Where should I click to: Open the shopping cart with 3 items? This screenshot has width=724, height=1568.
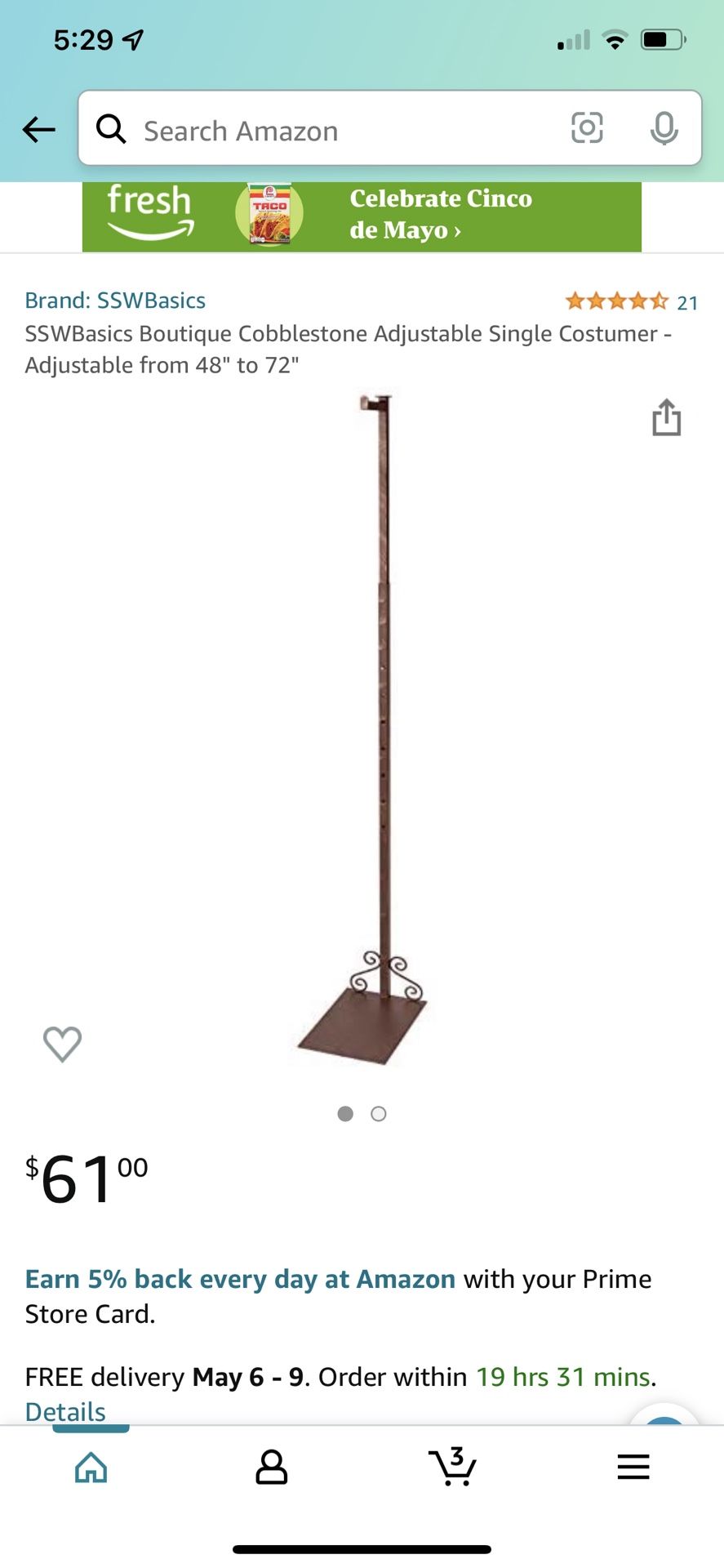point(451,1466)
